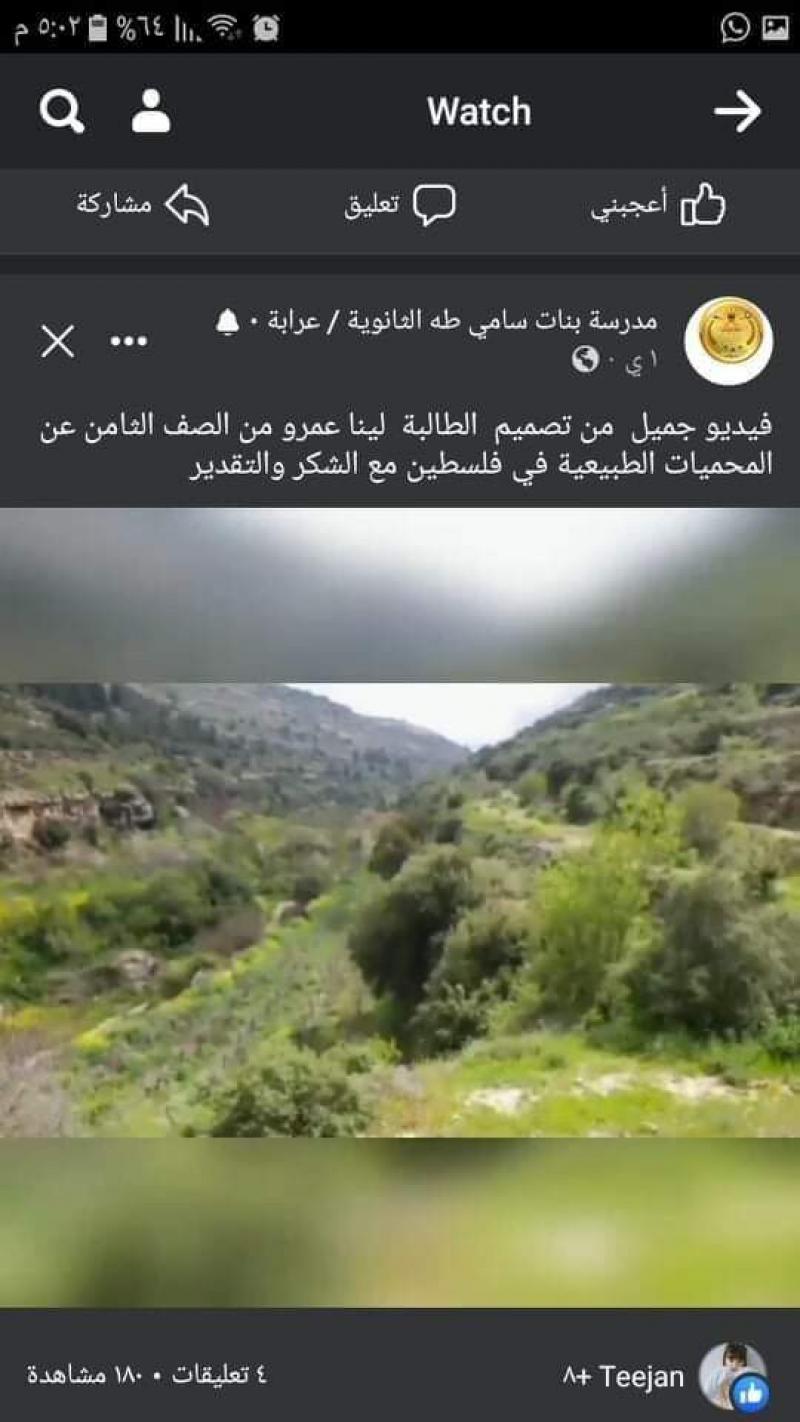Screen dimensions: 800x1422
Task: Open the ٤ تعليقات comments count
Action: (x=220, y=1374)
